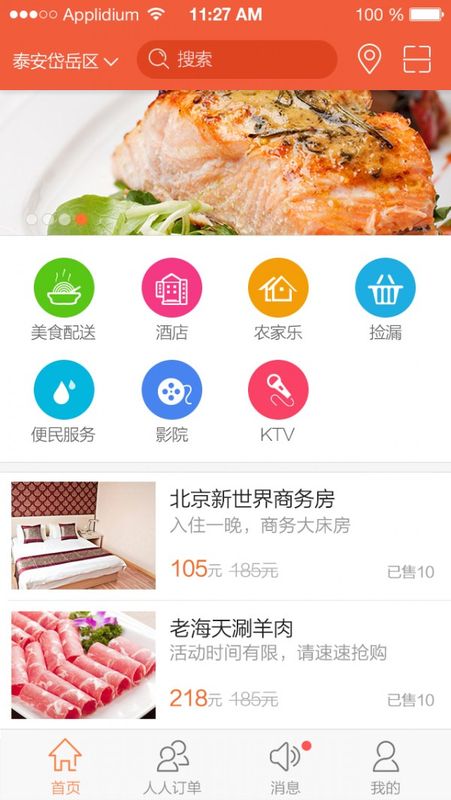Open the 美食配送 category

[x=64, y=299]
